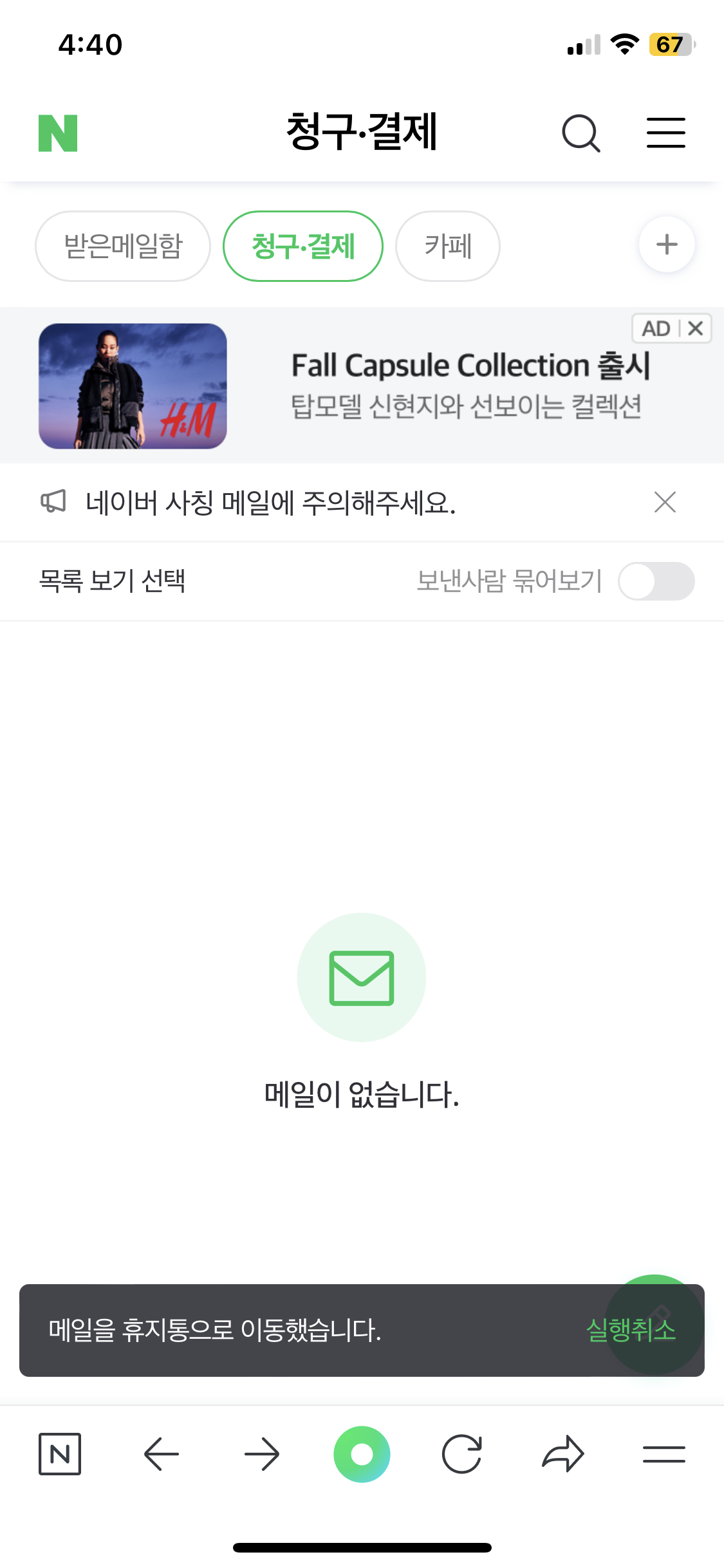Screen dimensions: 724x1568
Task: Open the 네이버 사칭 메일 notice
Action: [x=270, y=503]
